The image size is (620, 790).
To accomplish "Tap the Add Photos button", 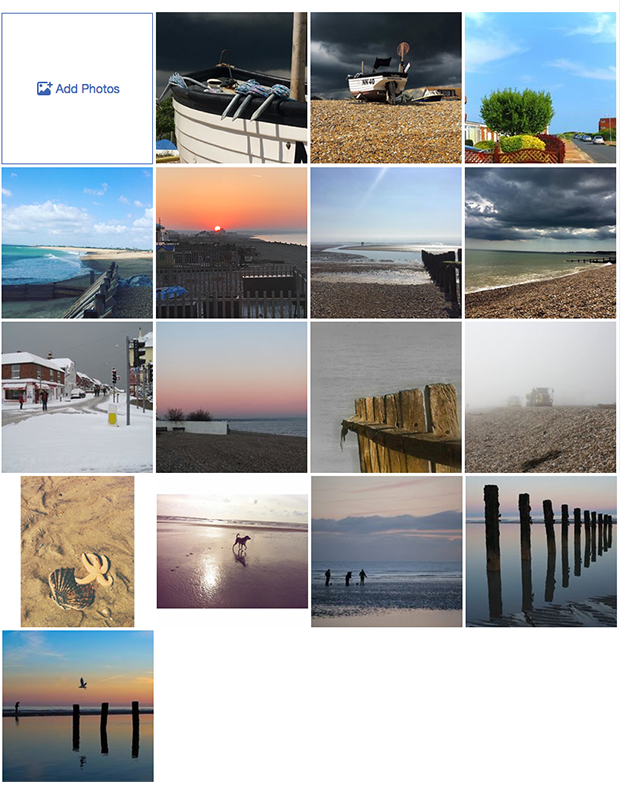I will 78,89.
